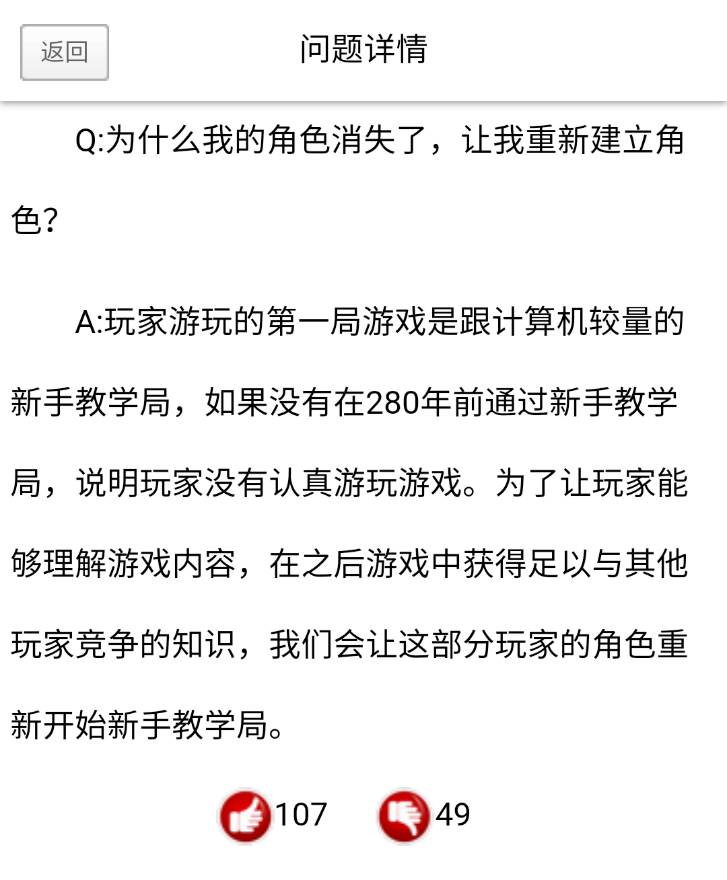This screenshot has width=727, height=880.
Task: Give this answer a thumbs down
Action: 404,816
